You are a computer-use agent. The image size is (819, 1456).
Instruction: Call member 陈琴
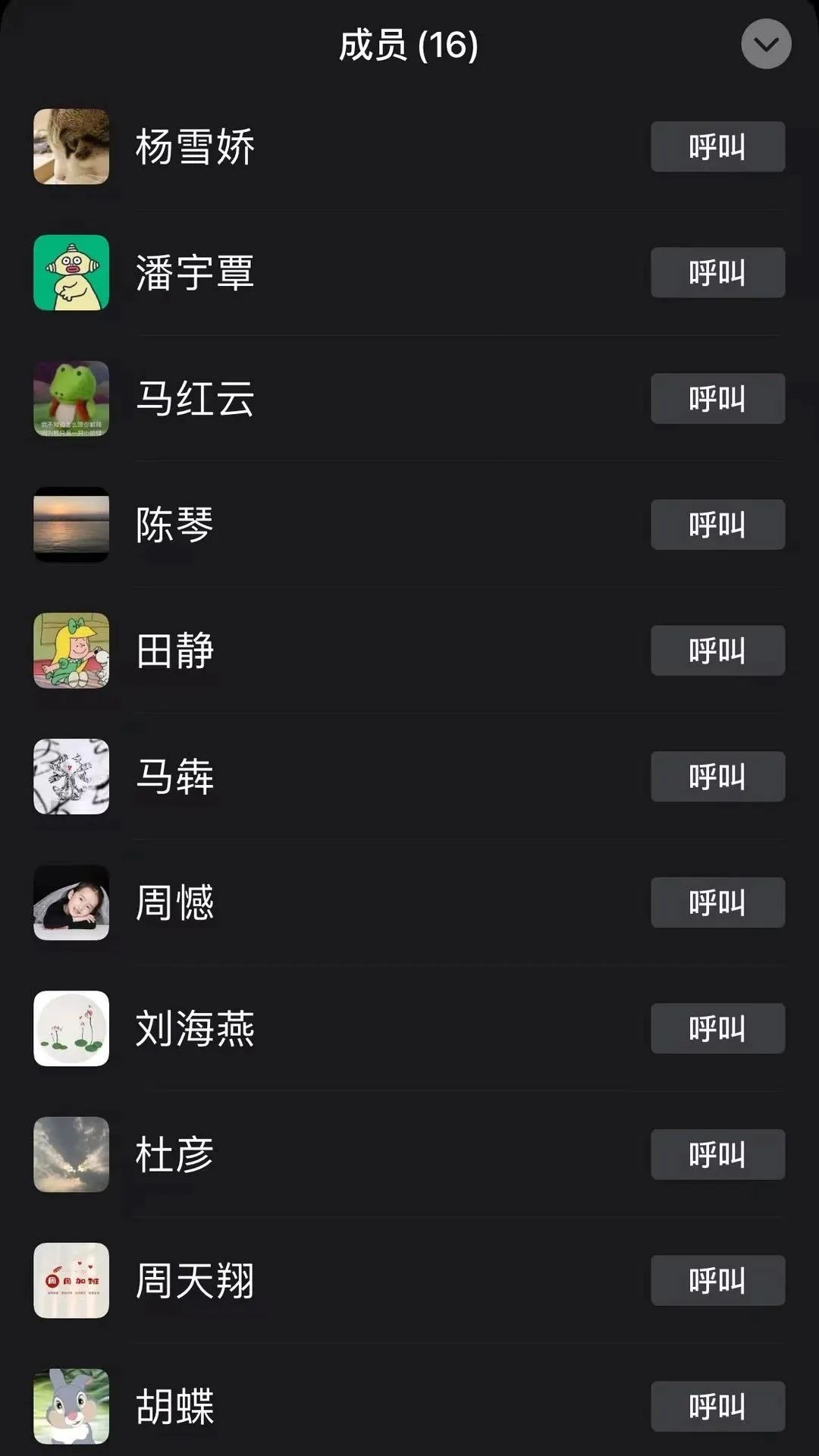coord(717,524)
